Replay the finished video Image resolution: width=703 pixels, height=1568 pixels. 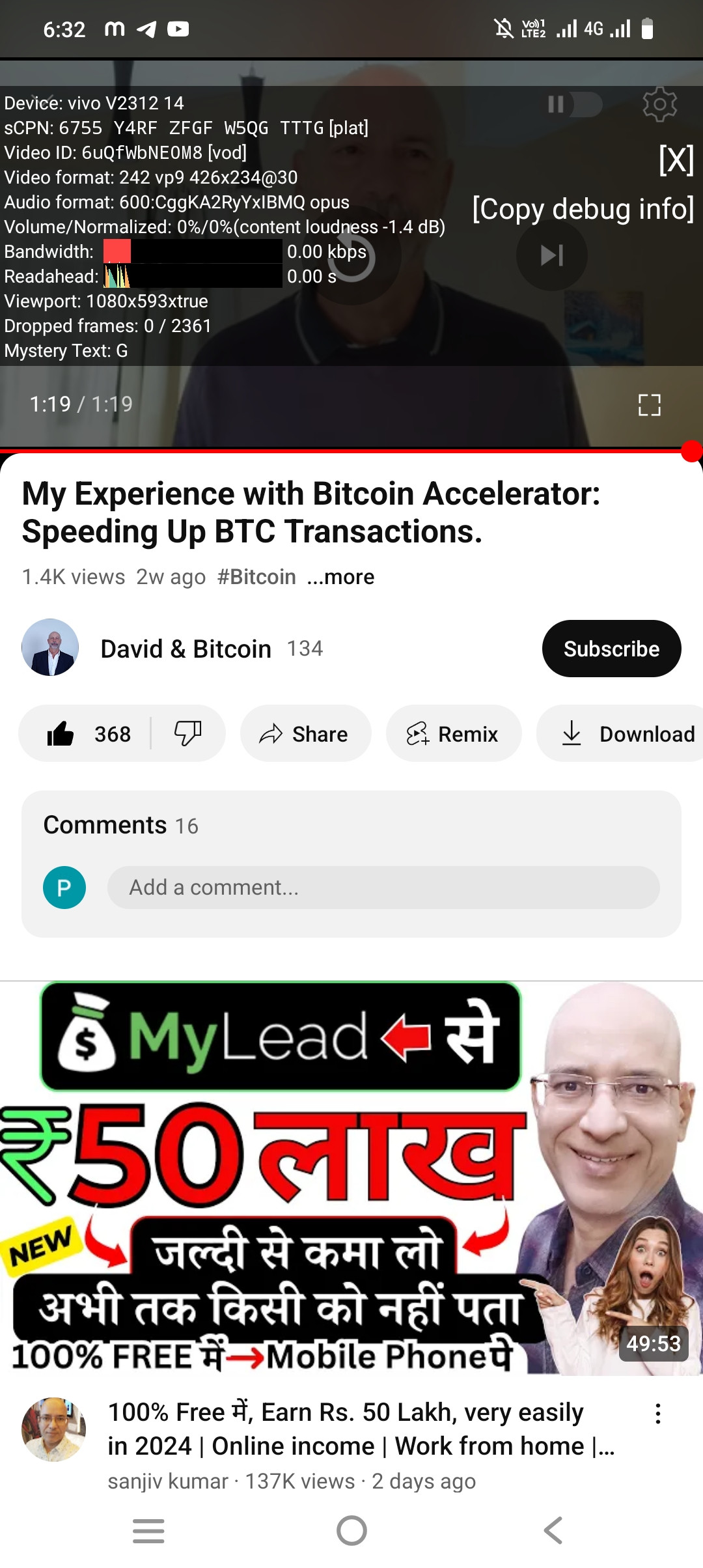[351, 257]
